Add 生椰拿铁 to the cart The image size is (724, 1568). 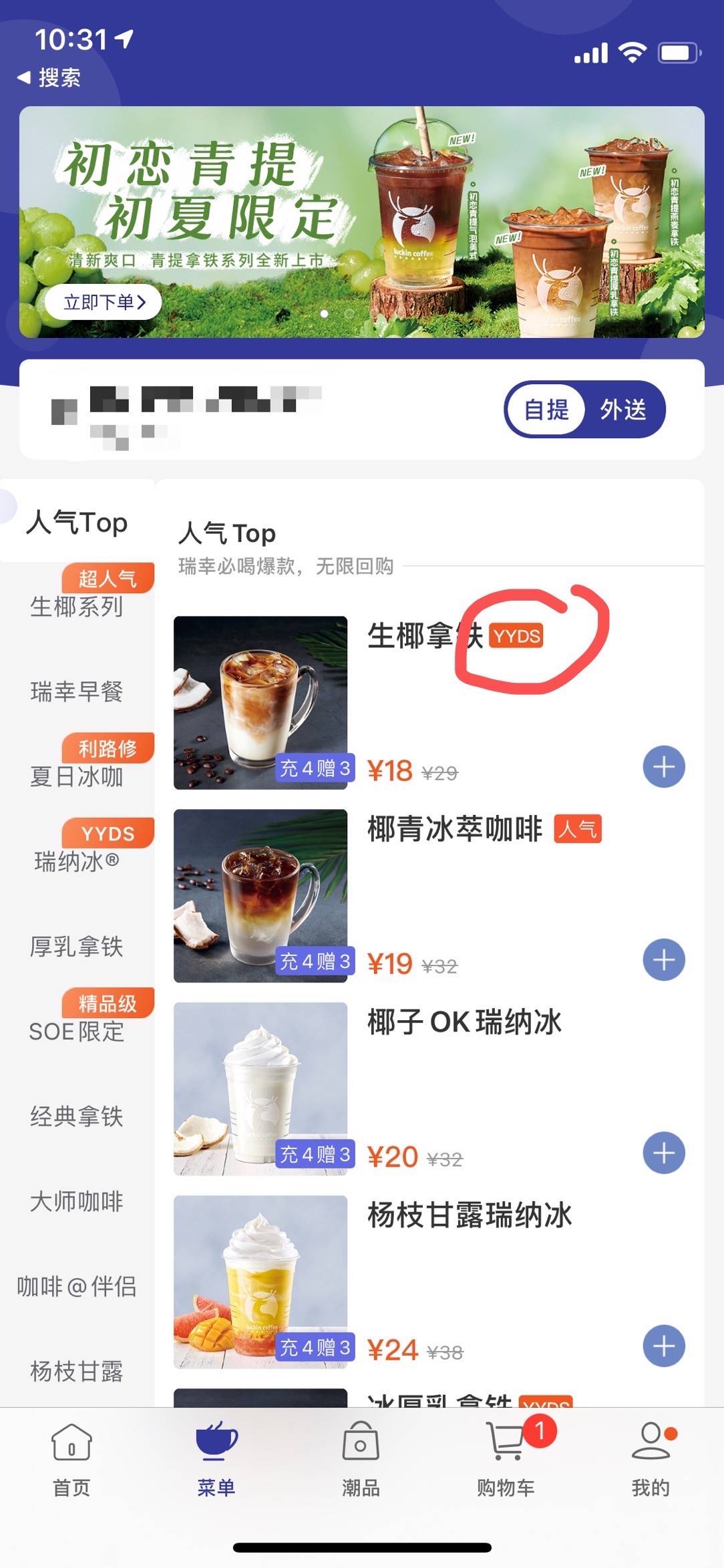(x=663, y=767)
